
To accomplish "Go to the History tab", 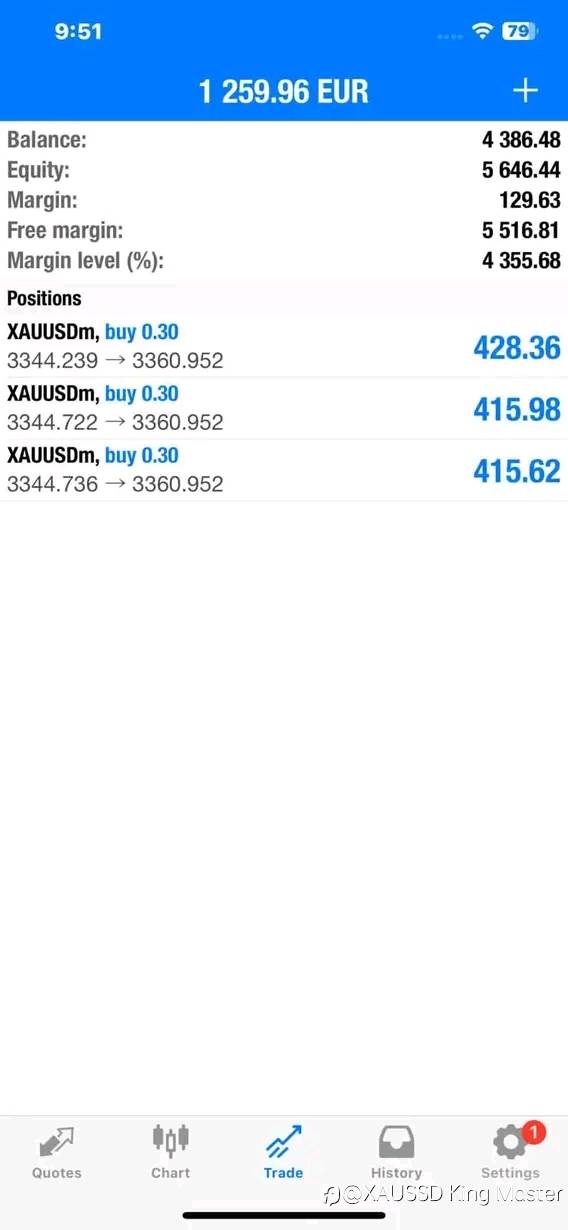I will (397, 1153).
